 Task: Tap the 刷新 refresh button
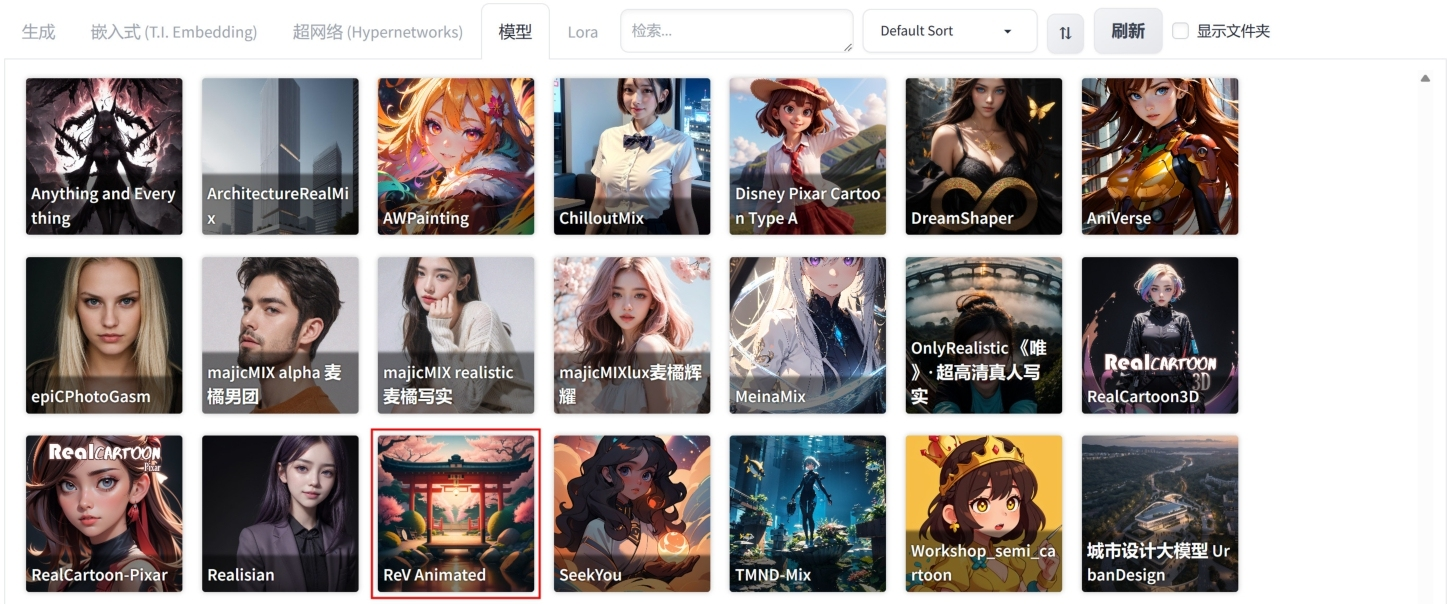1127,31
